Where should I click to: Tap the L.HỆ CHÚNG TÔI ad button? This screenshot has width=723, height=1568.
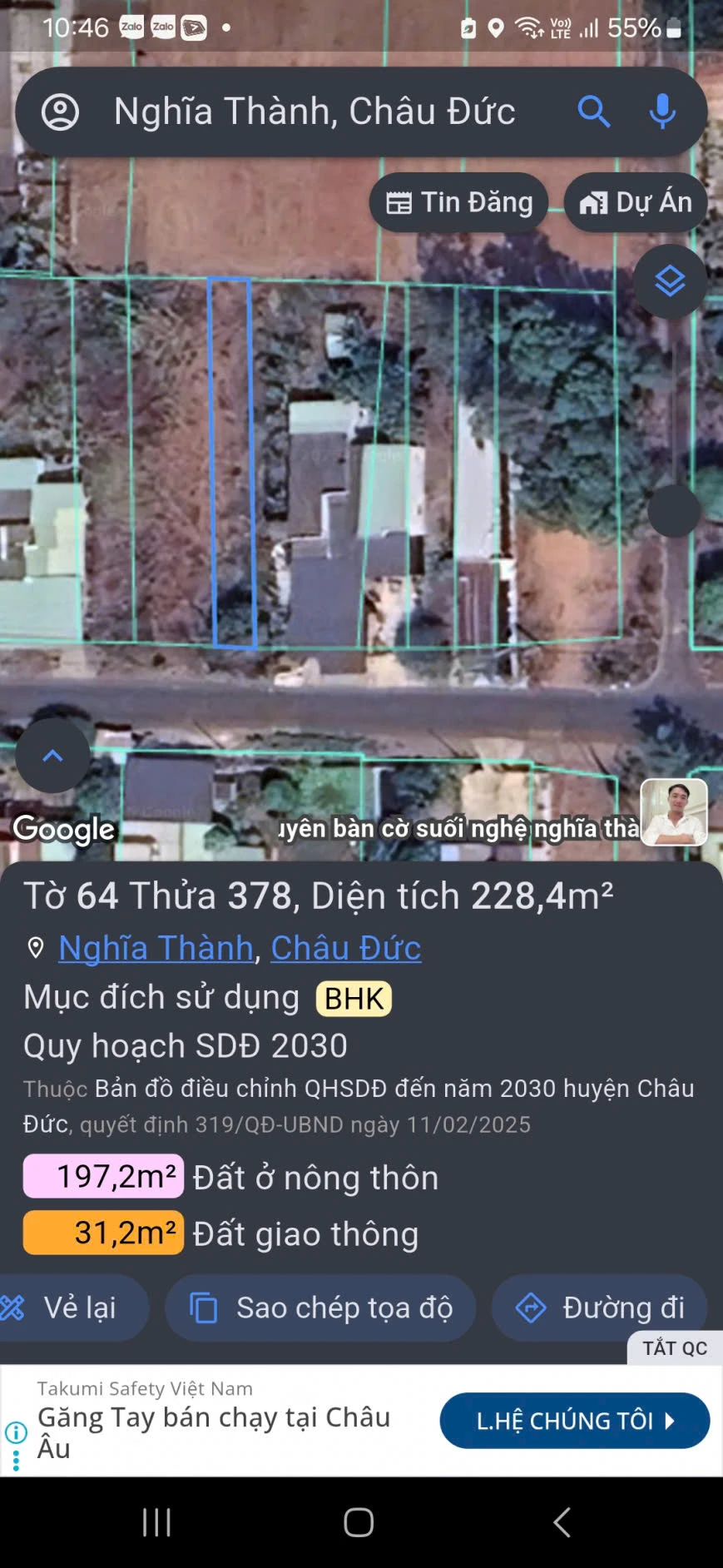coord(574,1421)
